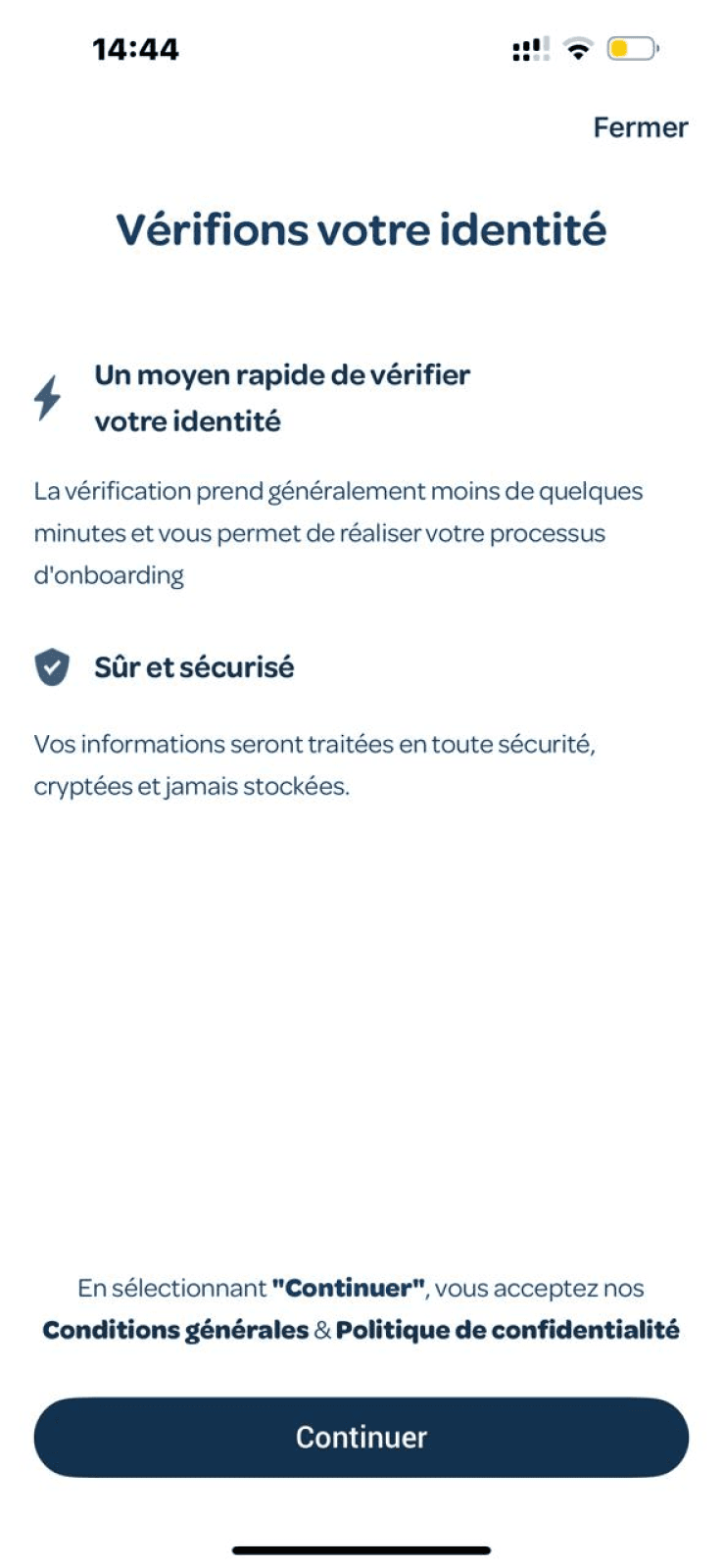Viewport: 723px width, 1568px height.
Task: Open the Conditions générales link
Action: click(x=174, y=1330)
